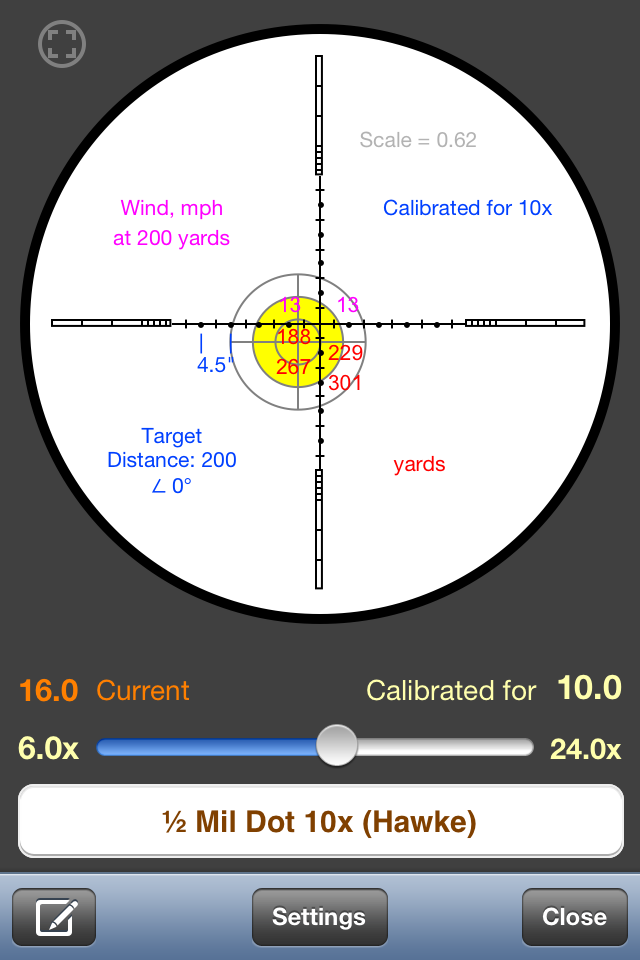640x960 pixels.
Task: Open the ½ Mil Dot 10x (Hawke) reticle selector
Action: point(320,822)
